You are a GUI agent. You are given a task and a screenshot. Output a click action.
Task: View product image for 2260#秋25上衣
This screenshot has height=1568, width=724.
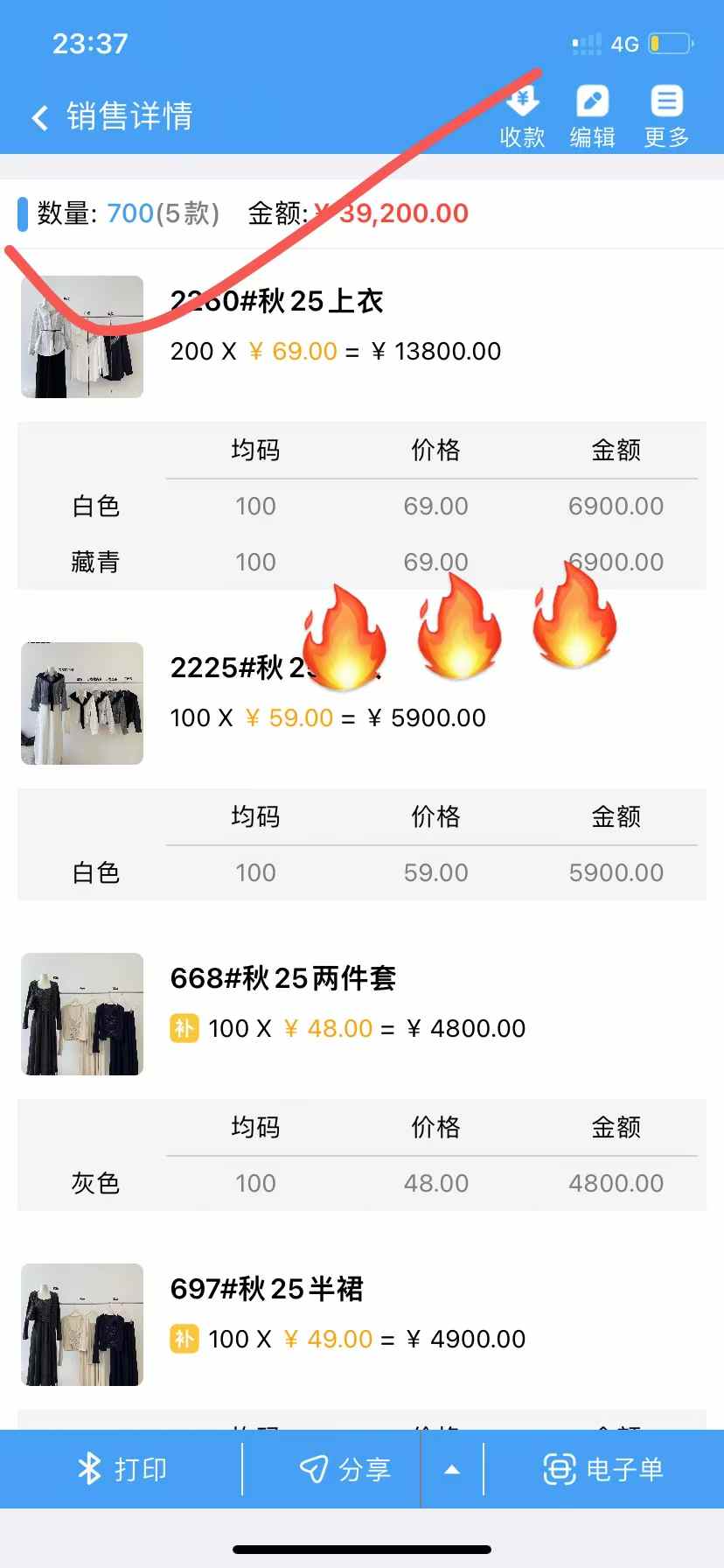pos(82,337)
